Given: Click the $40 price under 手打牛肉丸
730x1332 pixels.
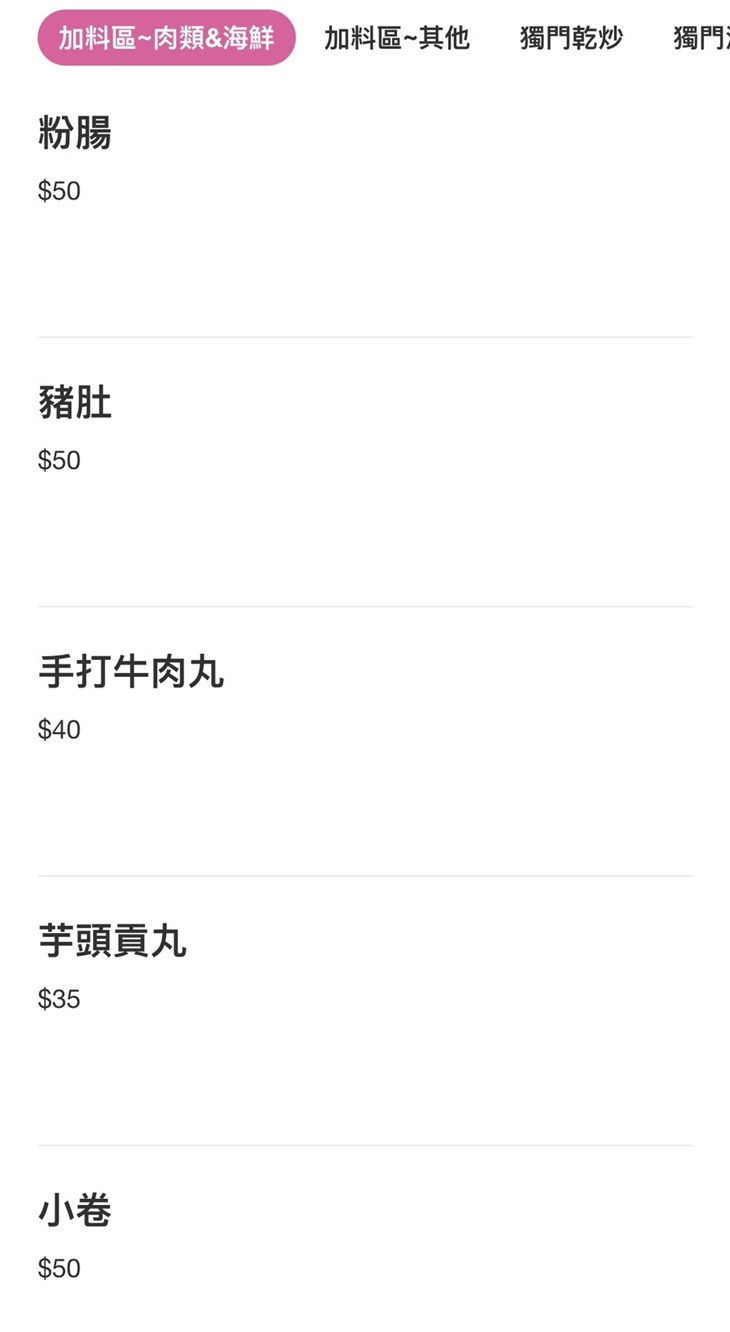Looking at the screenshot, I should click(59, 729).
